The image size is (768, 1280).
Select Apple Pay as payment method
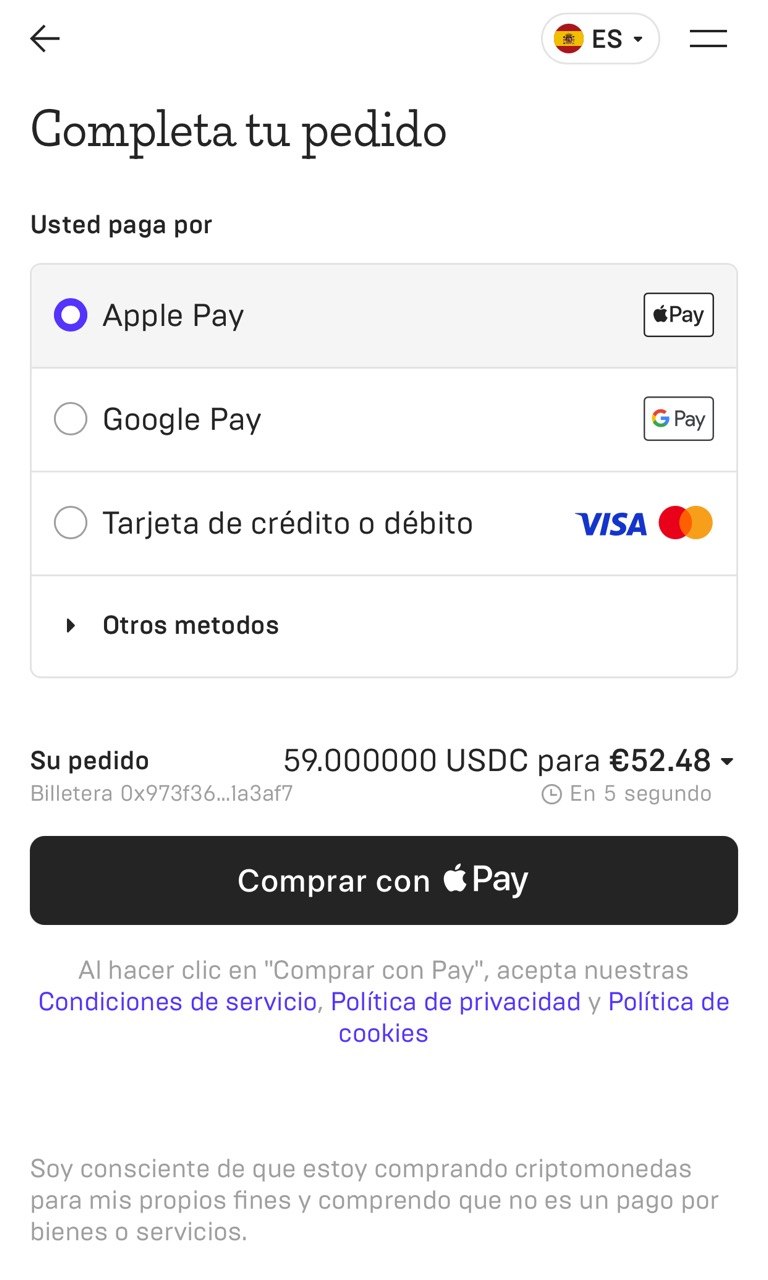click(71, 316)
